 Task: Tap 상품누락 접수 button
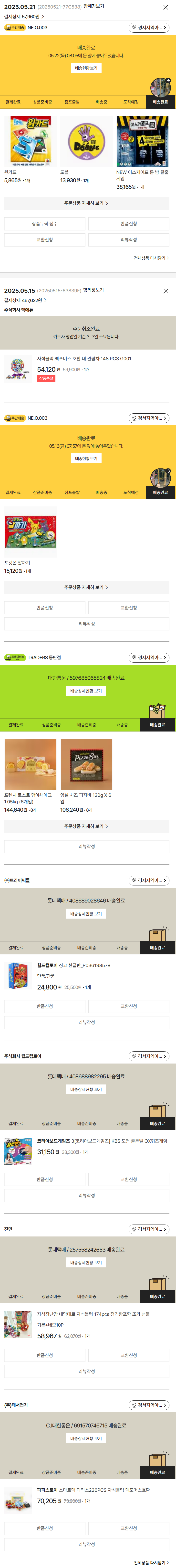point(44,223)
